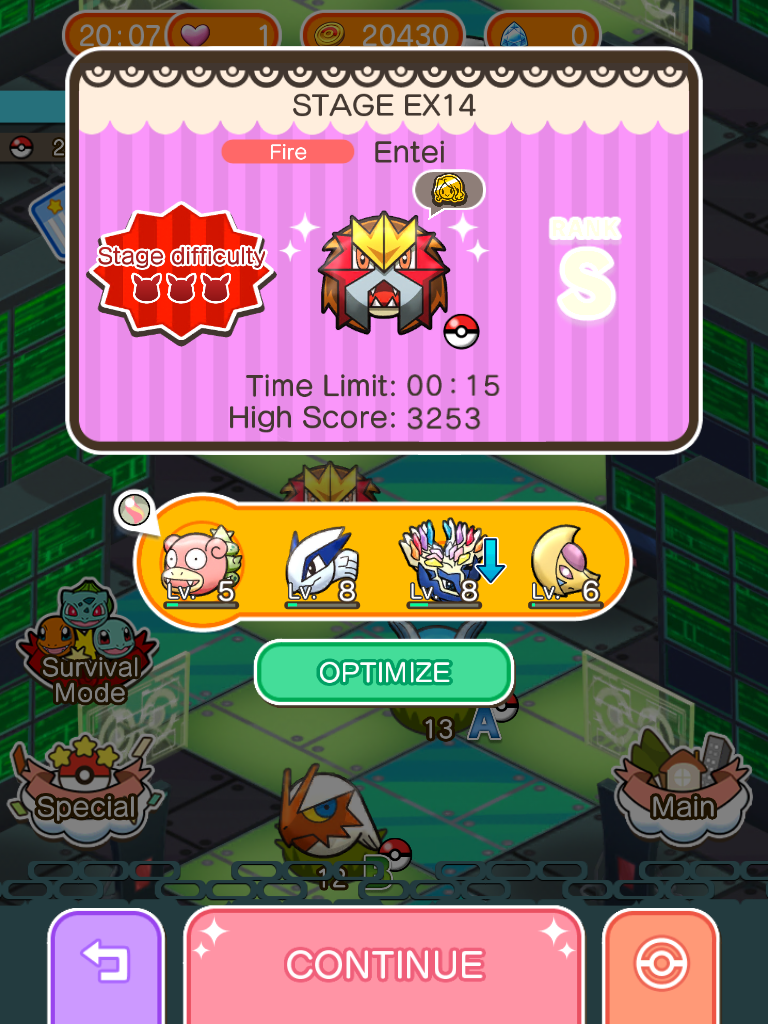This screenshot has height=1024, width=768.
Task: Select Slowbro in the support team
Action: [x=200, y=564]
